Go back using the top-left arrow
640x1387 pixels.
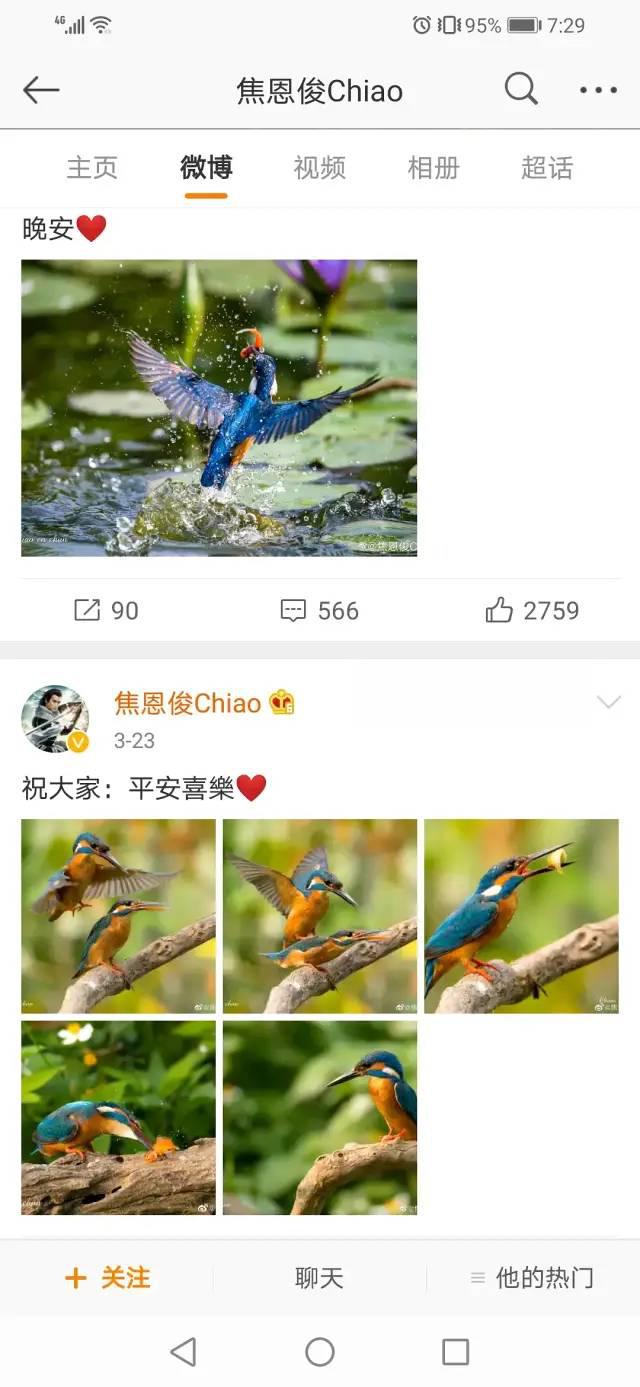click(x=41, y=90)
